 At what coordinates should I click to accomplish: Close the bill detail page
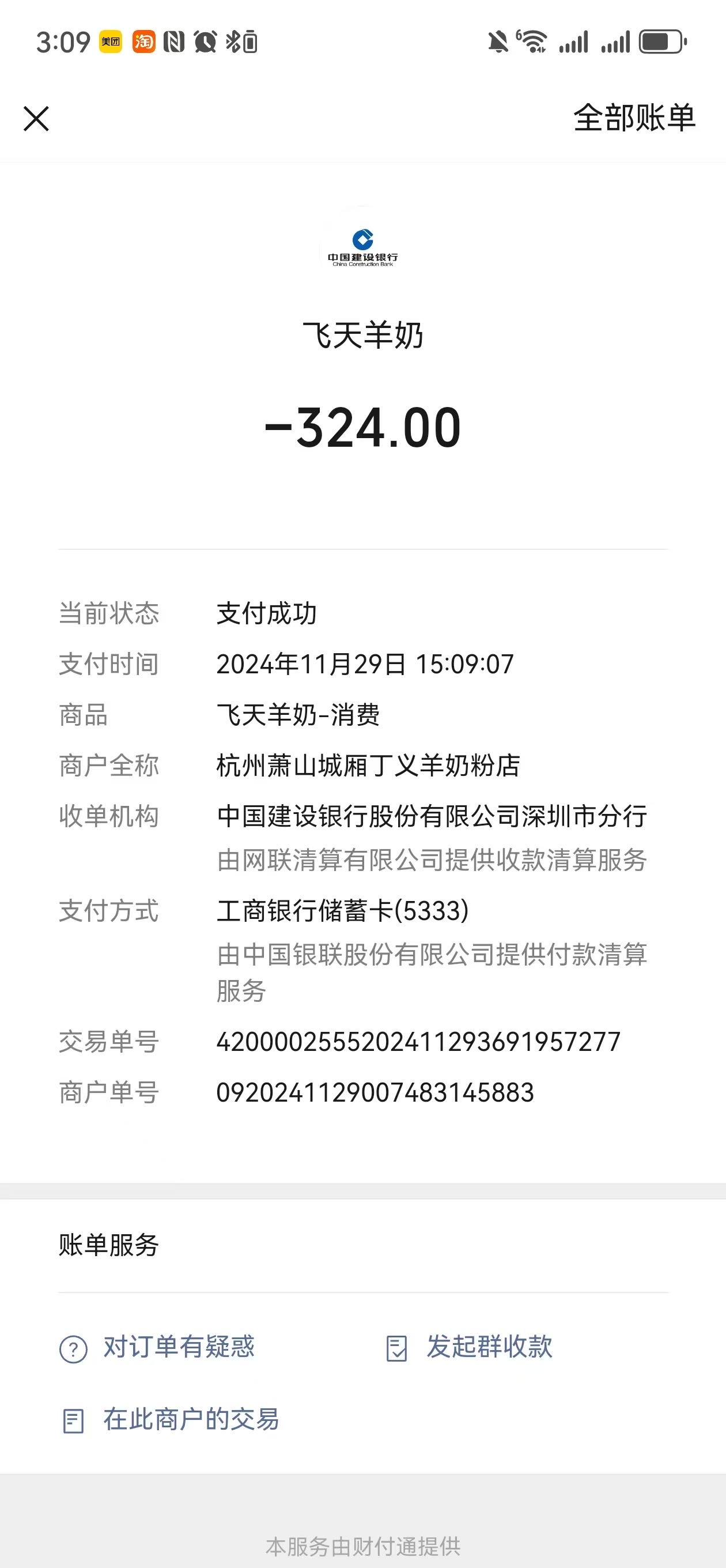pyautogui.click(x=36, y=119)
